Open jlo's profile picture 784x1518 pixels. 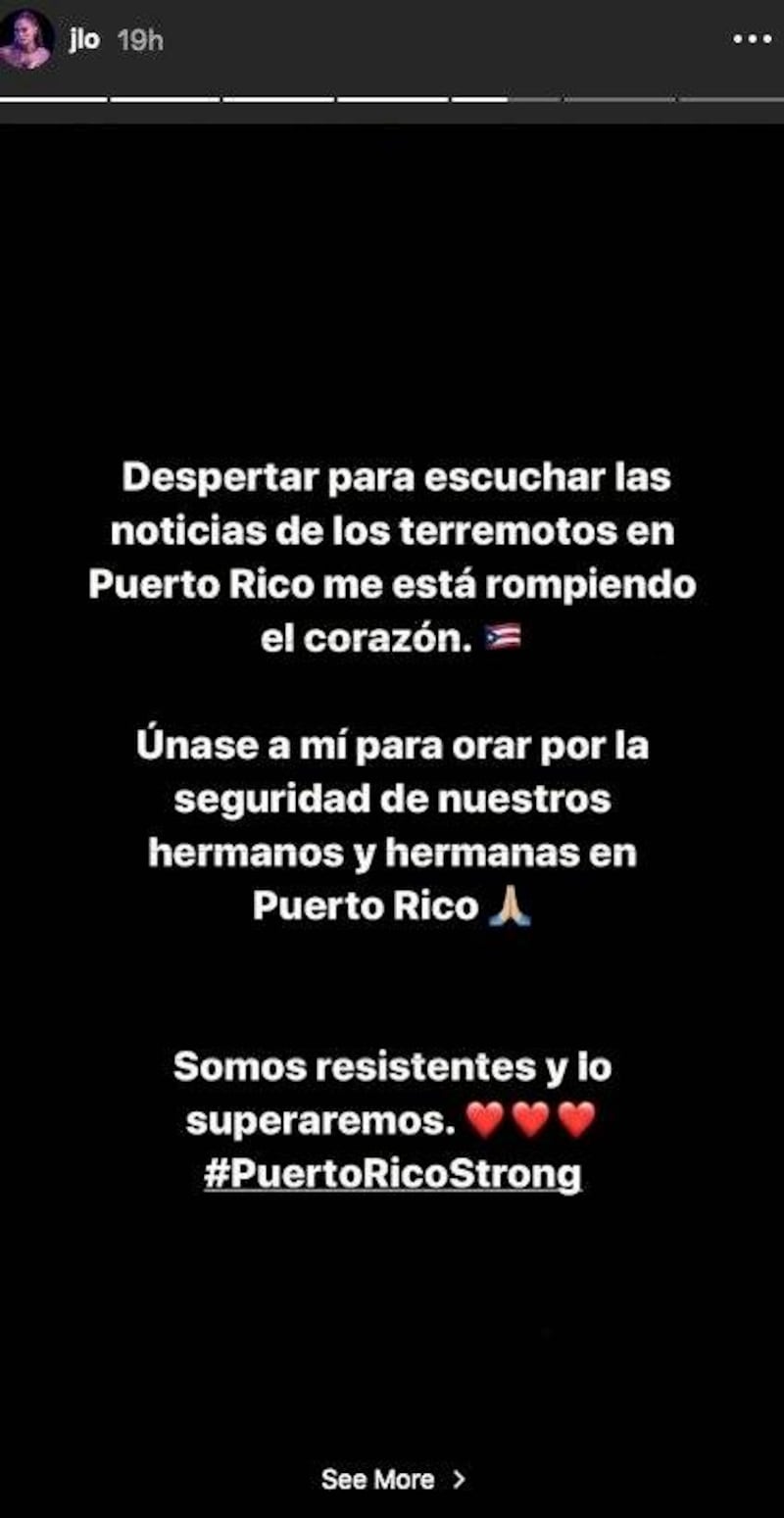click(x=26, y=39)
